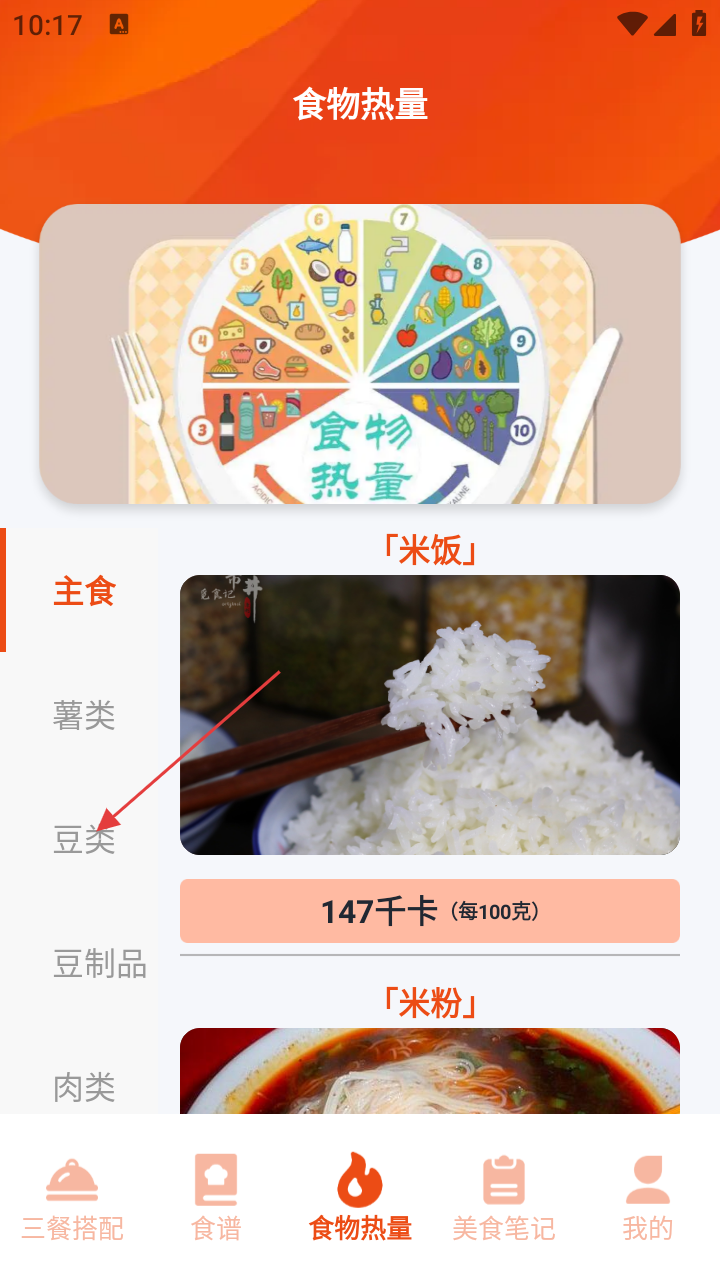Choose the 豆制品 category
This screenshot has width=720, height=1280.
tap(100, 963)
